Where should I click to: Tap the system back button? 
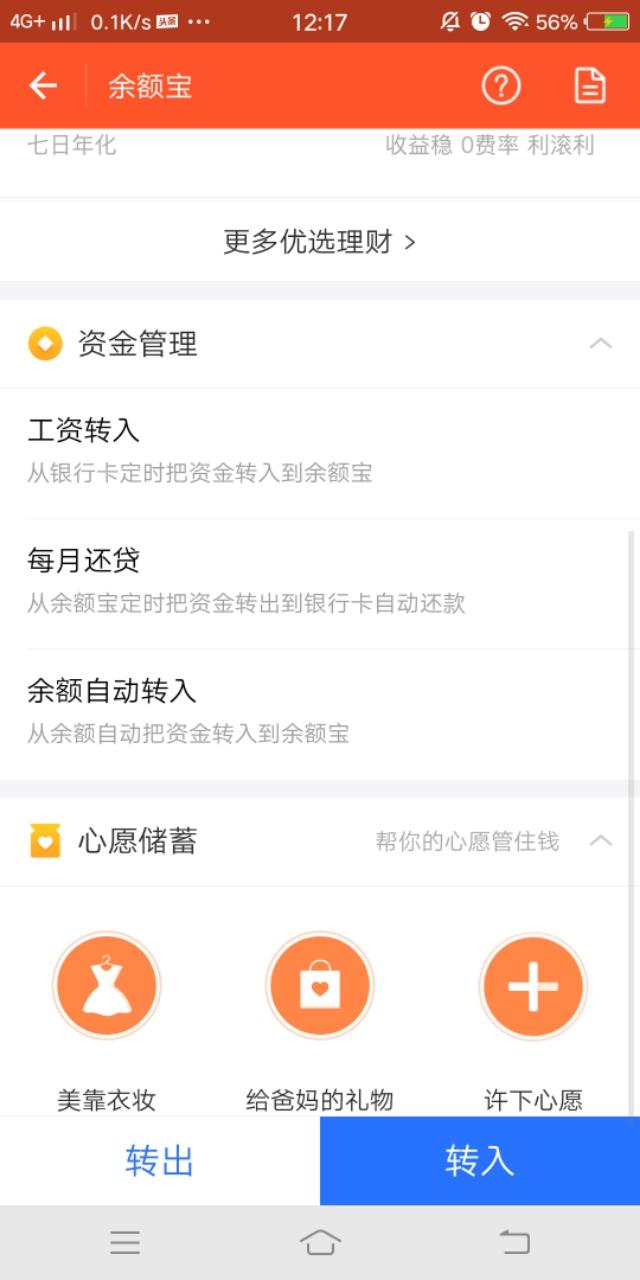click(x=514, y=1243)
